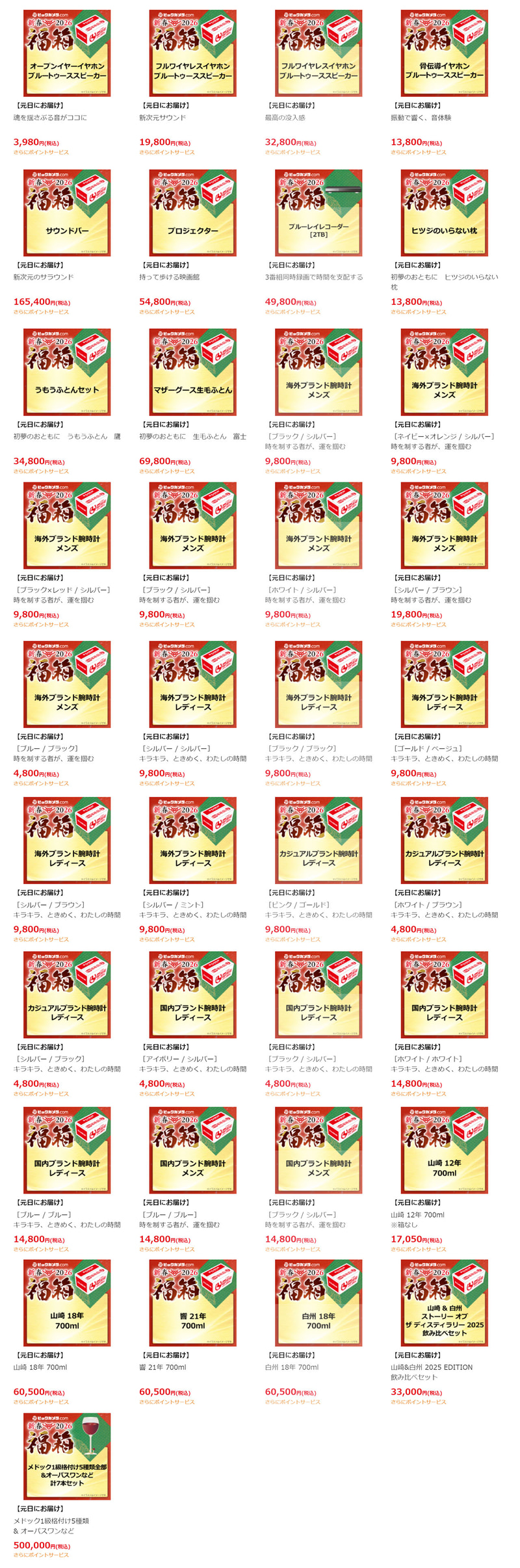Image resolution: width=520 pixels, height=1568 pixels.
Task: Select the soundbar 165,400 yen lucky bag
Action: click(67, 213)
